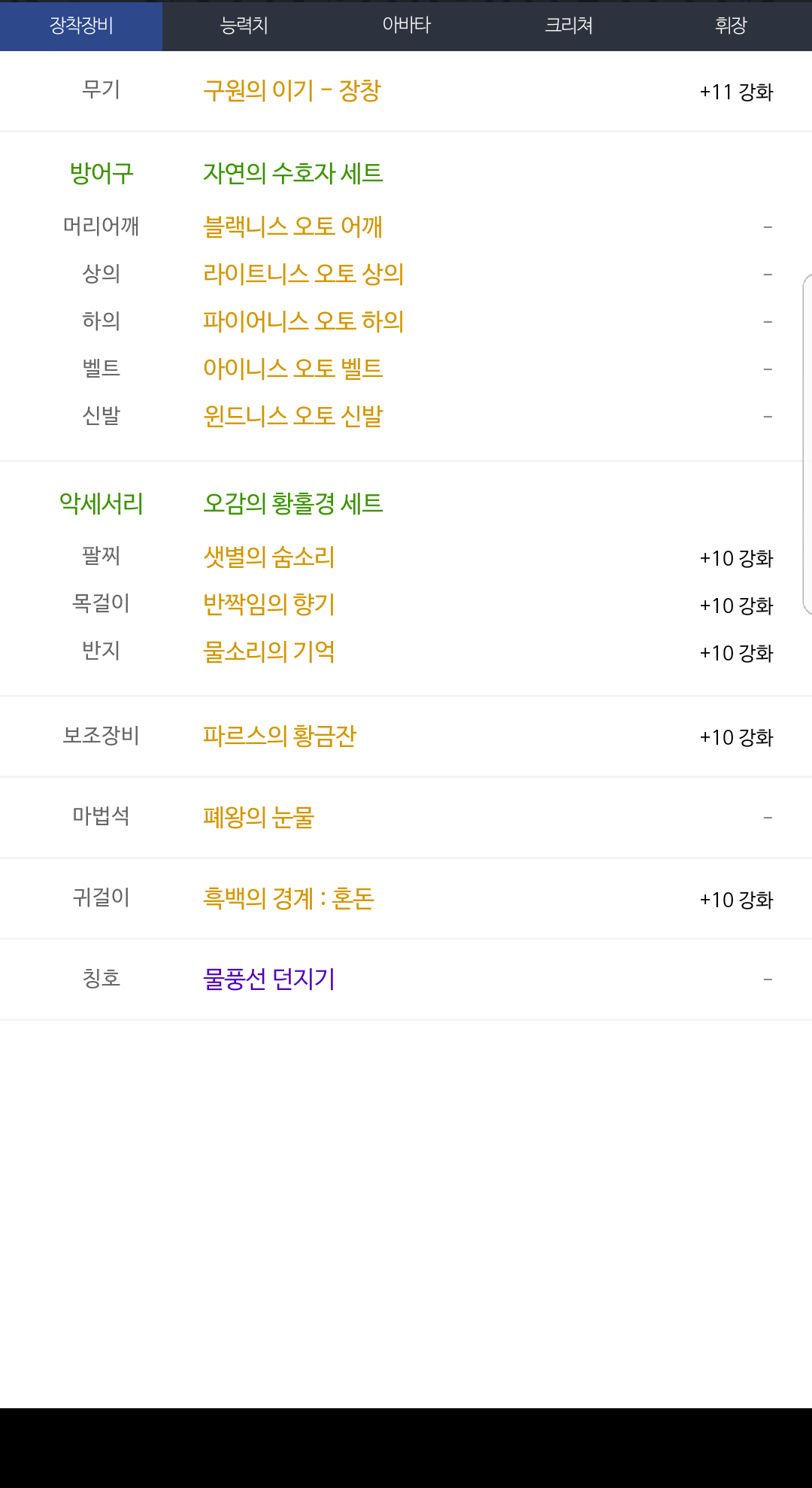Open earring 흑백의 경계 : 혼돈
Image resolution: width=812 pixels, height=1488 pixels.
click(x=289, y=898)
